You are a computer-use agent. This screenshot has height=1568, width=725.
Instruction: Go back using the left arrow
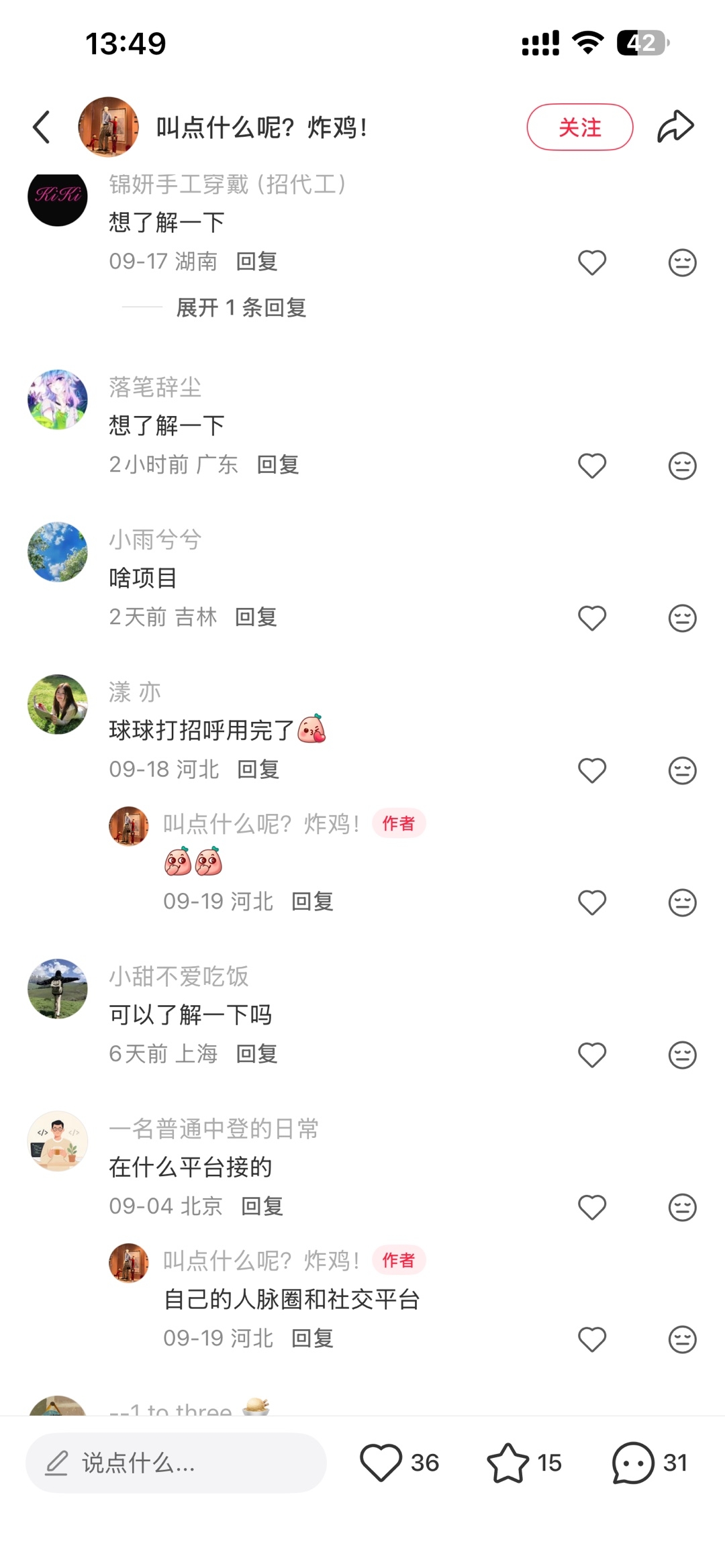(42, 127)
